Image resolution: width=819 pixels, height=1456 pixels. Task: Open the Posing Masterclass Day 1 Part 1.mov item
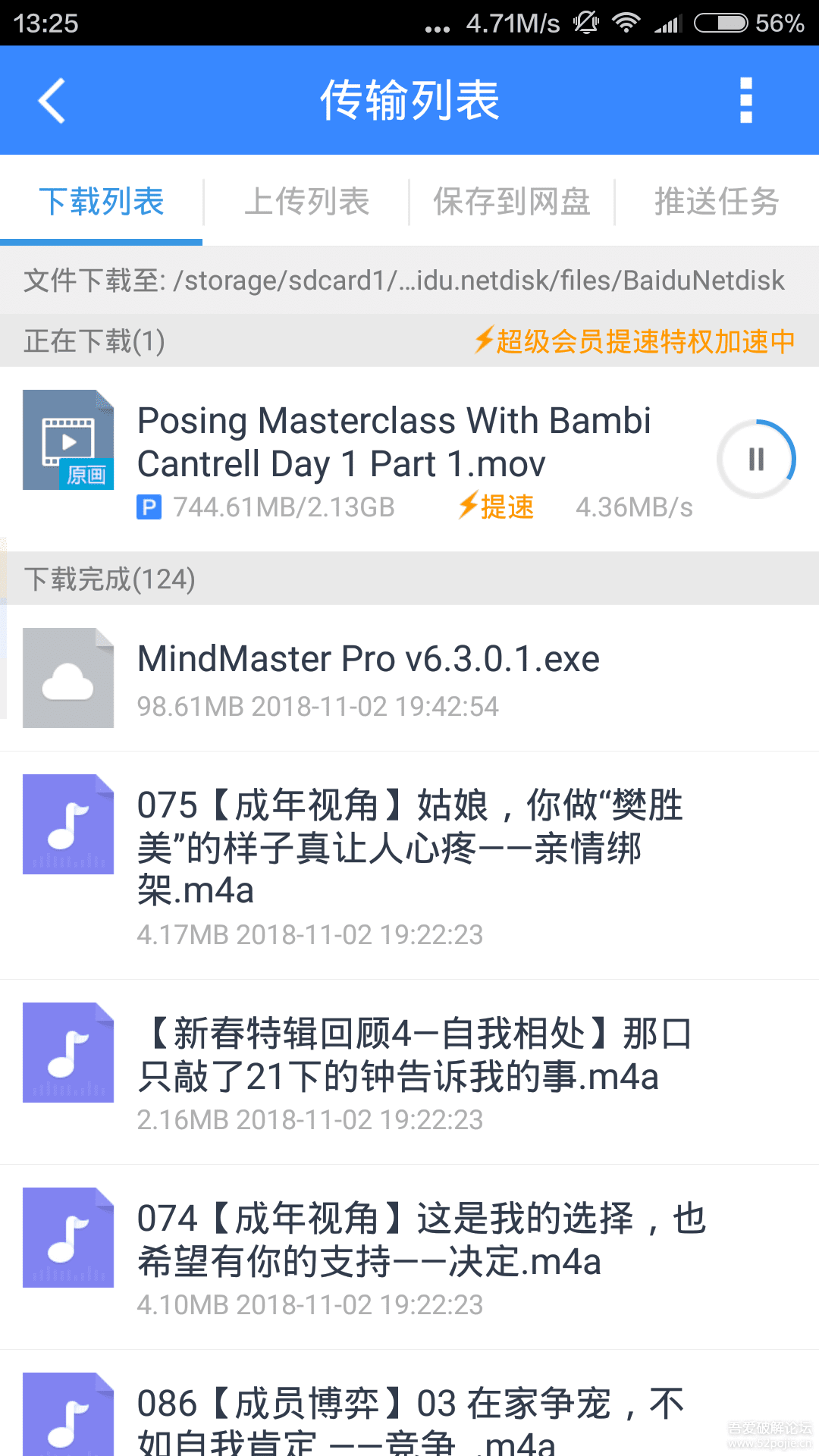coord(394,443)
